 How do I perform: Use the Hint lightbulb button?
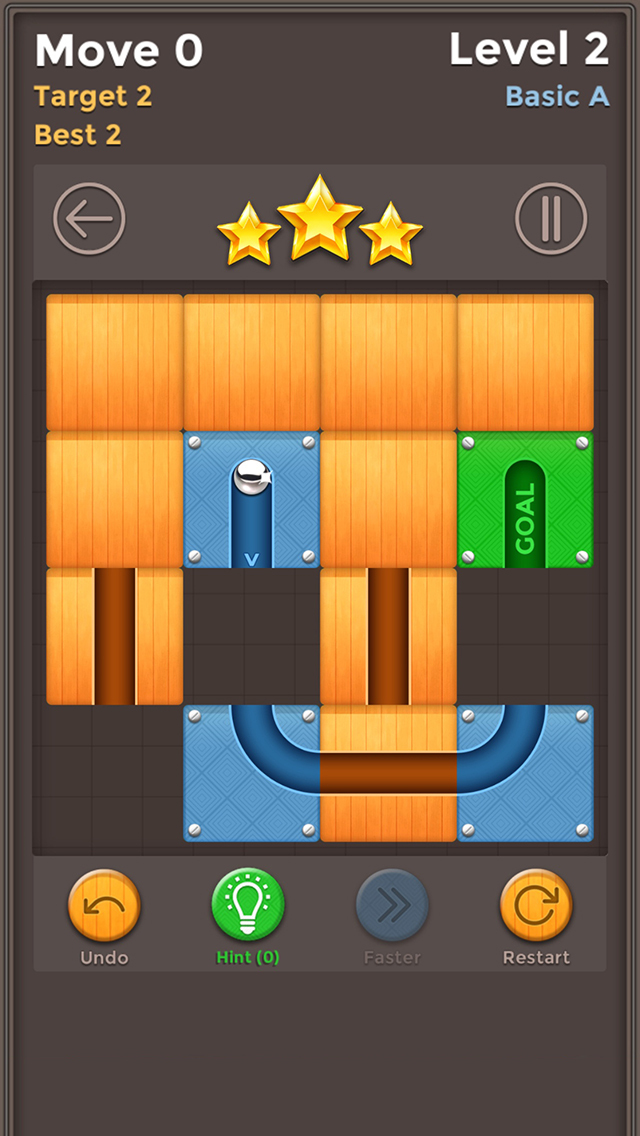248,906
